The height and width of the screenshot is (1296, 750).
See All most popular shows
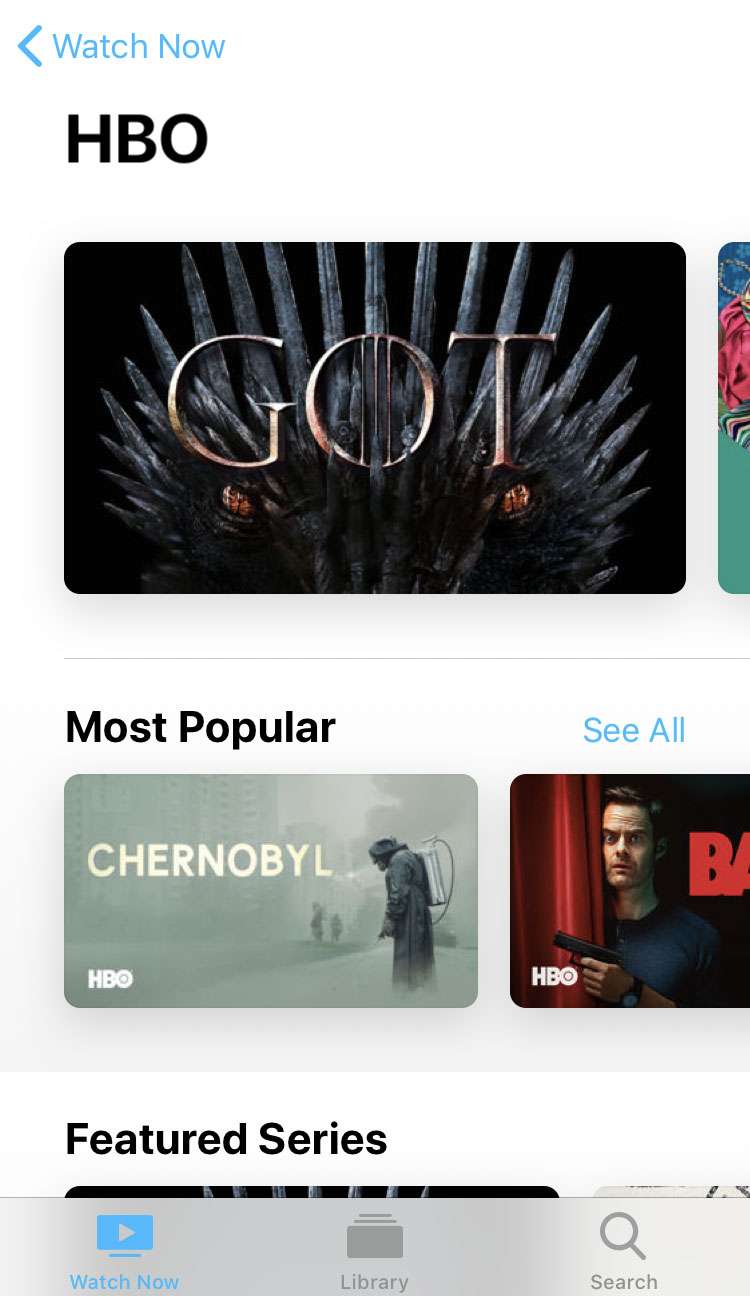pos(633,730)
